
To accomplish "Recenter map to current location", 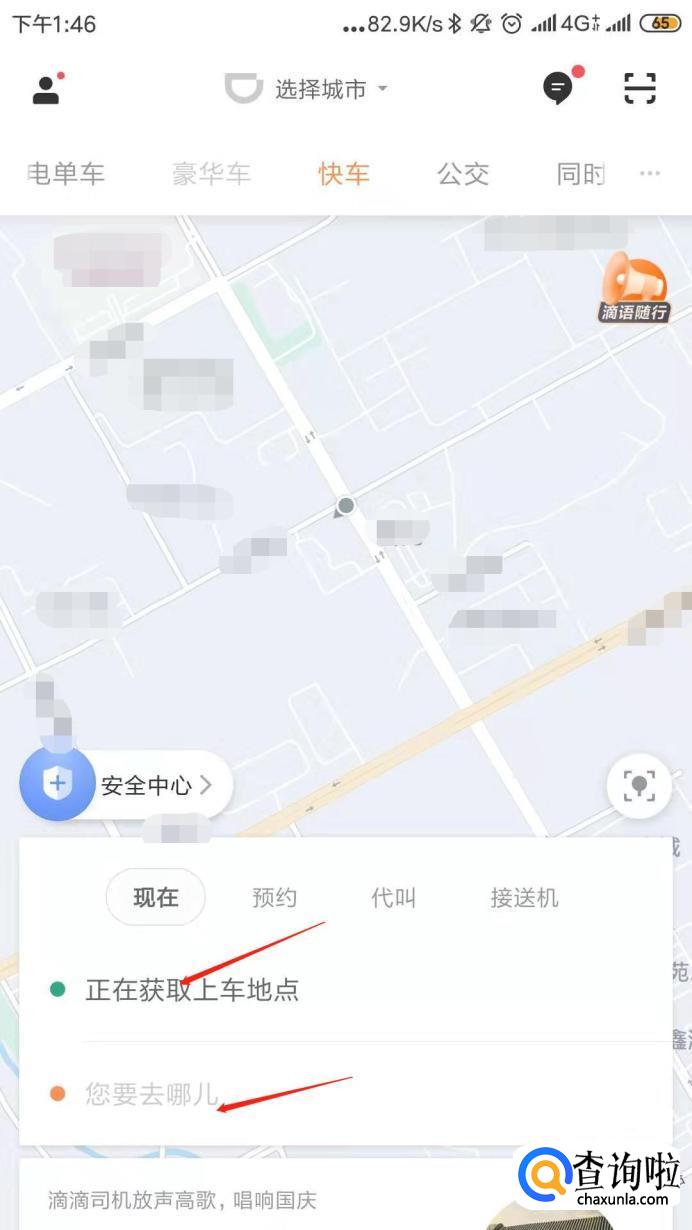I will [638, 785].
